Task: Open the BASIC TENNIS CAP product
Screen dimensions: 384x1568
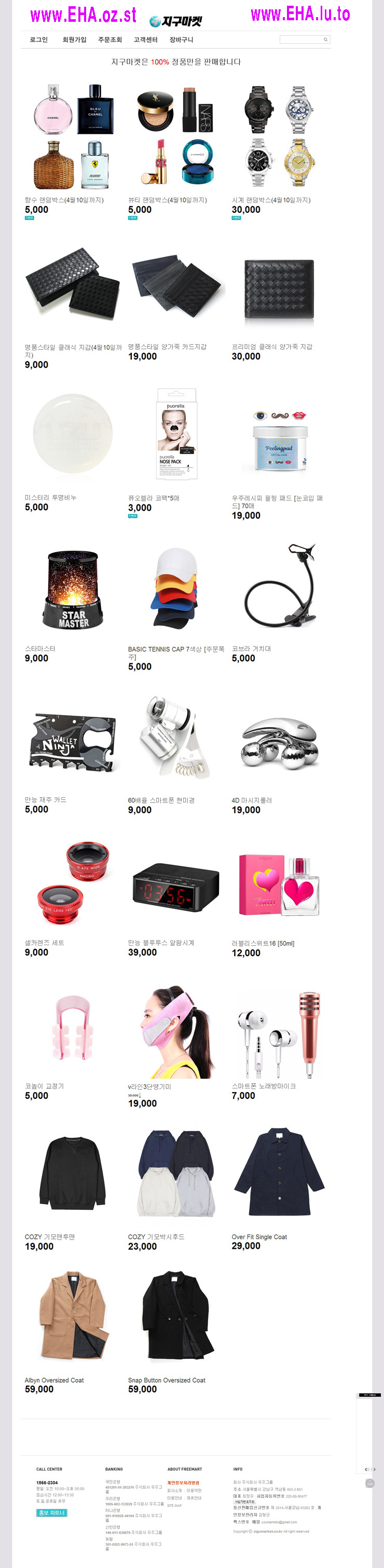Action: pos(176,589)
